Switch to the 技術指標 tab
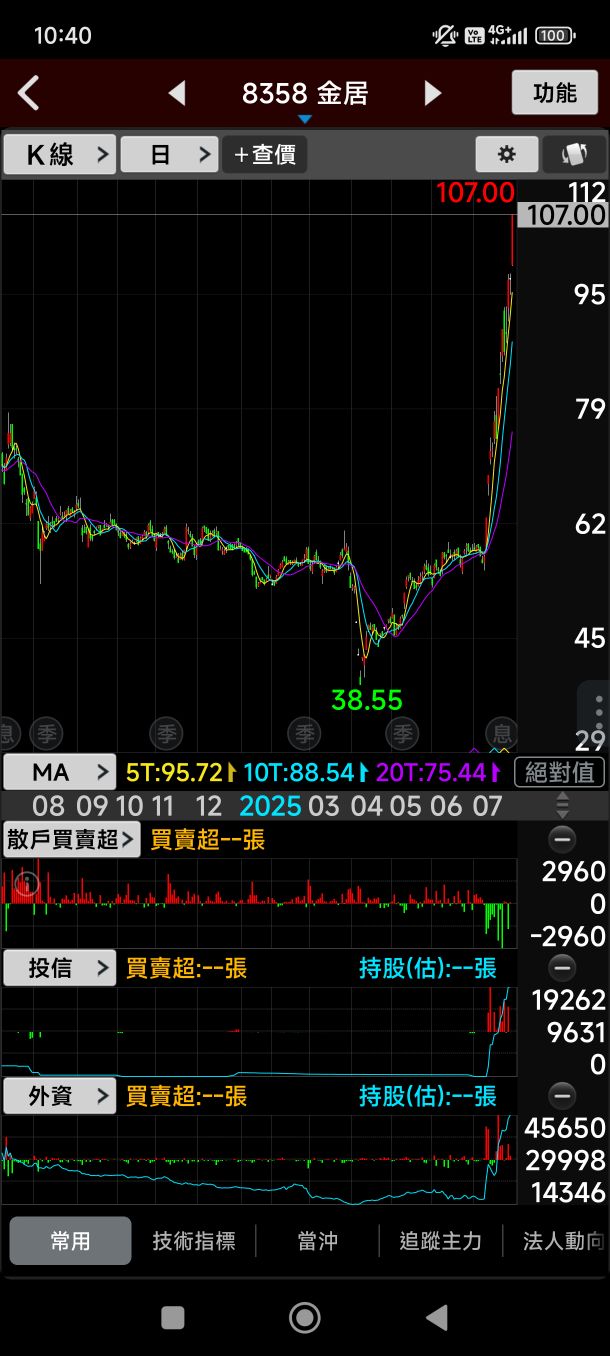This screenshot has width=610, height=1356. click(x=194, y=1241)
